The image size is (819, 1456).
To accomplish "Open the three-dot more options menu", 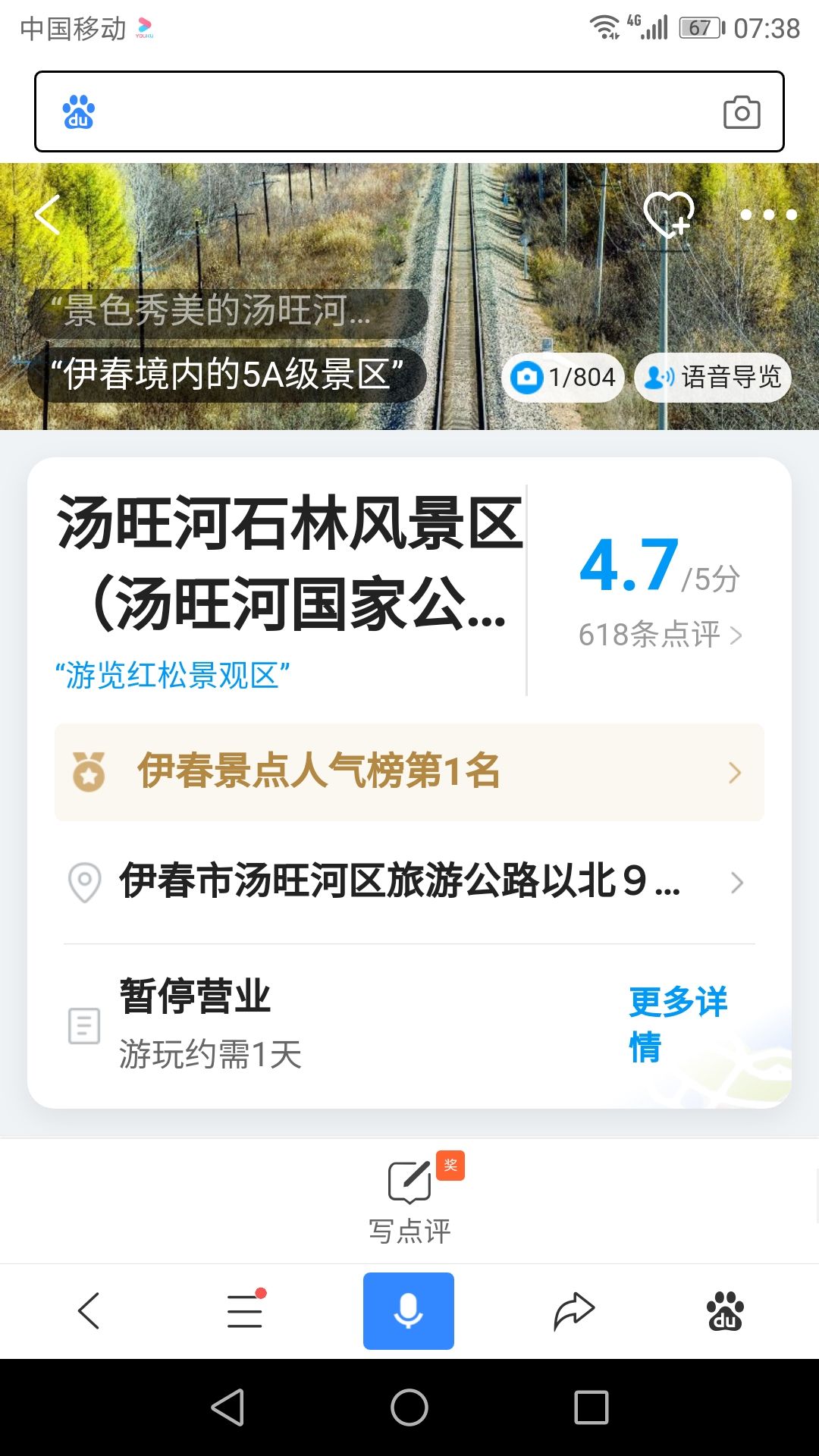I will [767, 215].
